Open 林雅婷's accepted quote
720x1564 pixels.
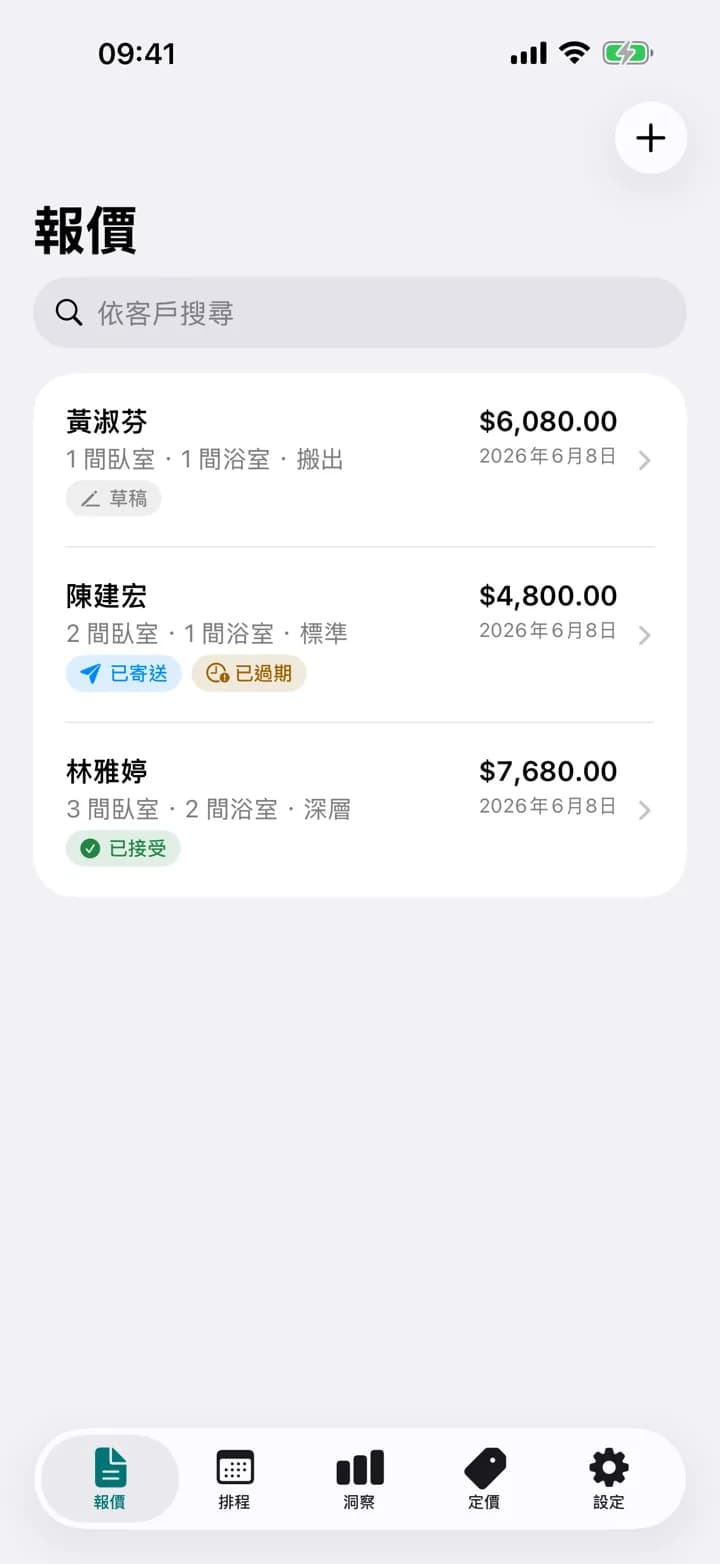[x=360, y=810]
